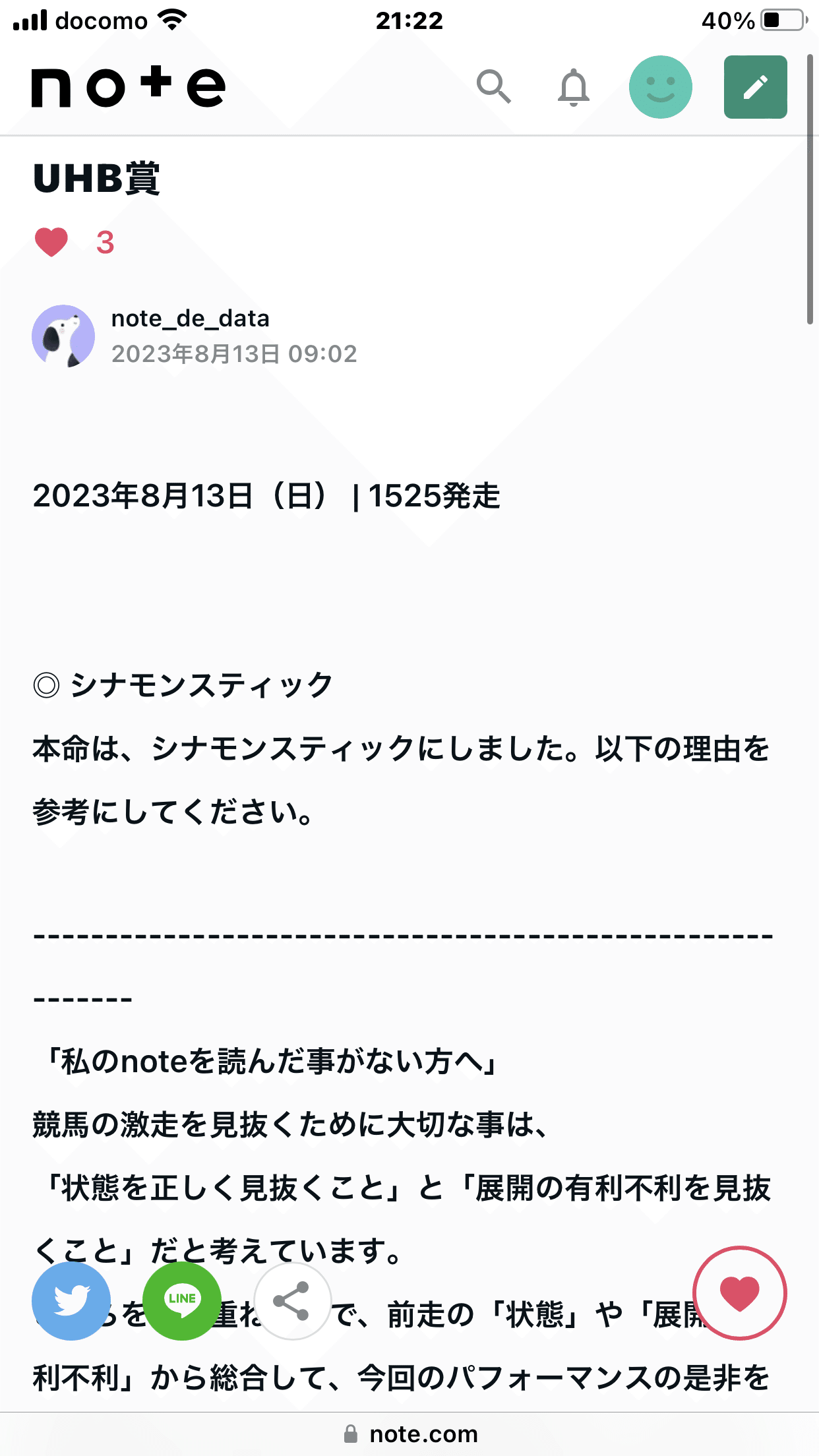Tap the 21:22 clock to scroll up
The image size is (819, 1456).
click(x=409, y=20)
